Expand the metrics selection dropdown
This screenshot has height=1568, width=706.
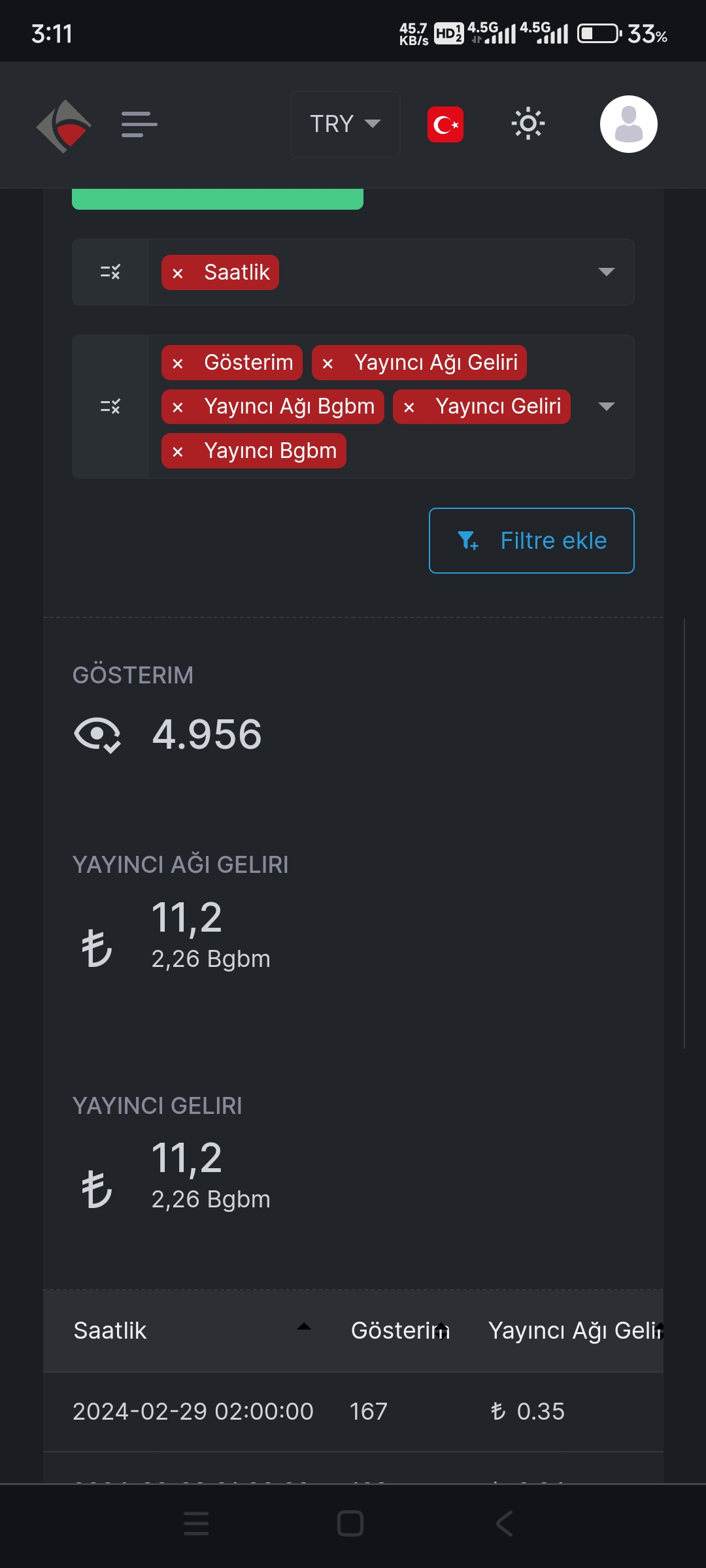607,406
